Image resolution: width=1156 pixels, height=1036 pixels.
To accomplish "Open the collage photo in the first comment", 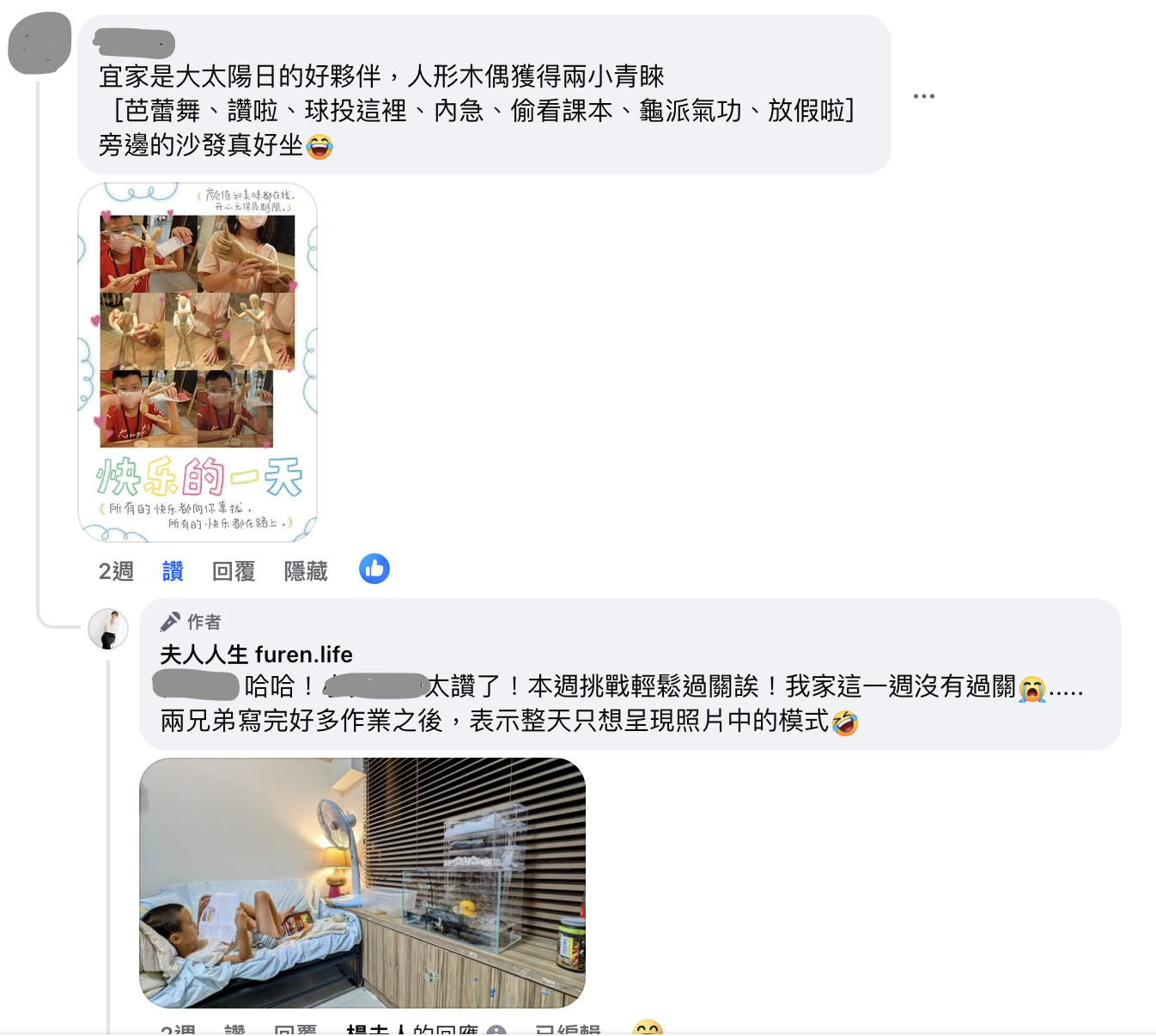I will coord(198,362).
